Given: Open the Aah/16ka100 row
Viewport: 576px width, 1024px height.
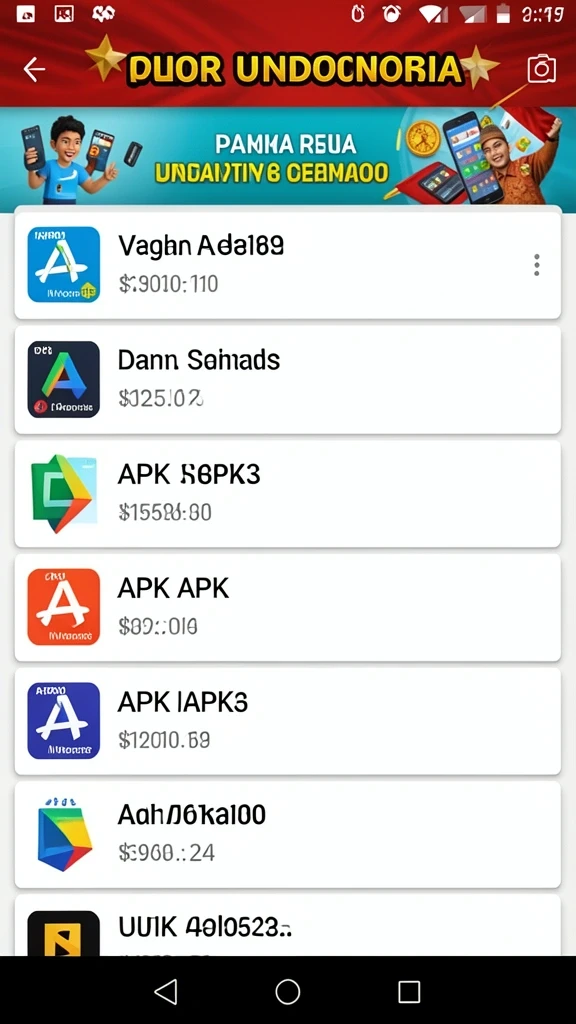Looking at the screenshot, I should point(288,834).
